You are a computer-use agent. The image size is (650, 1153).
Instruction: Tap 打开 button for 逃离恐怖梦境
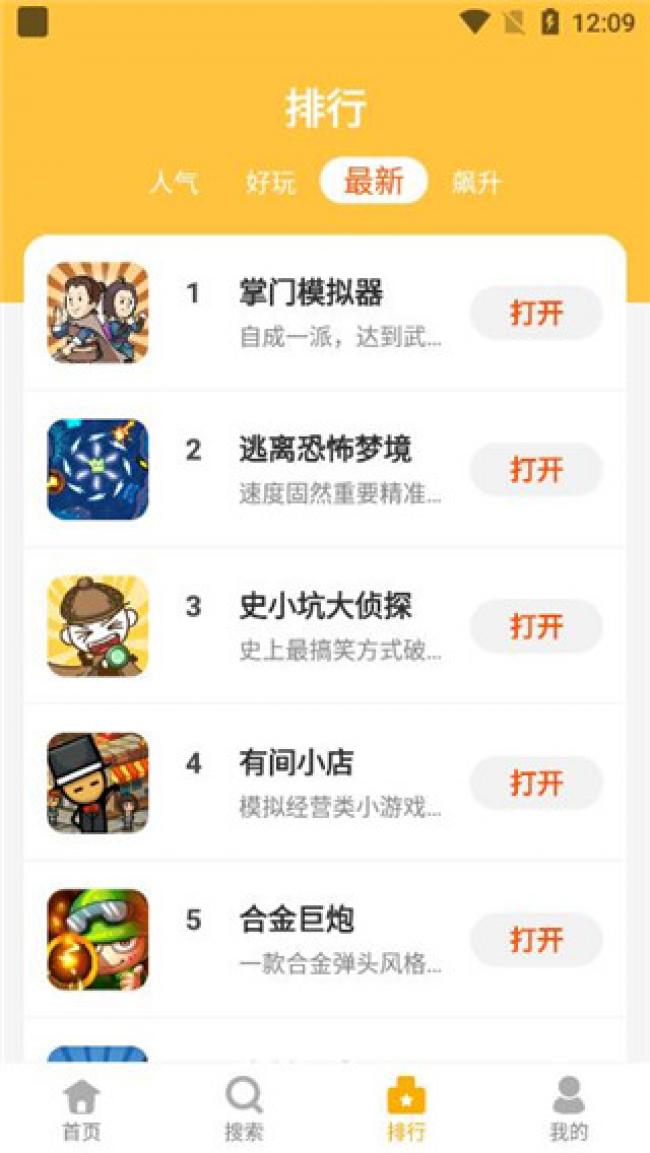click(x=536, y=470)
